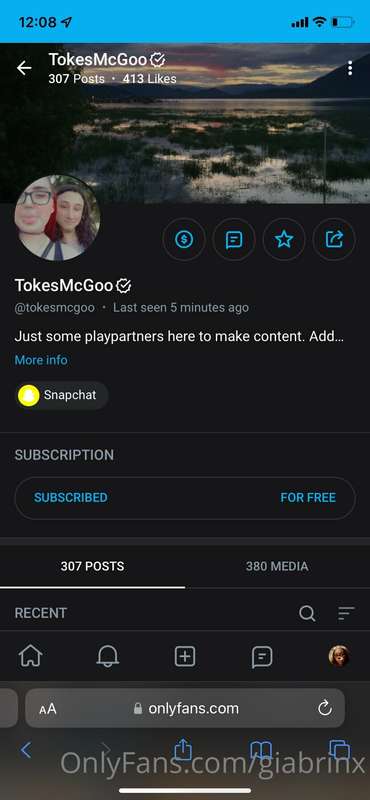Viewport: 370px width, 800px height.
Task: Send a tip with the dollar icon
Action: tap(184, 239)
